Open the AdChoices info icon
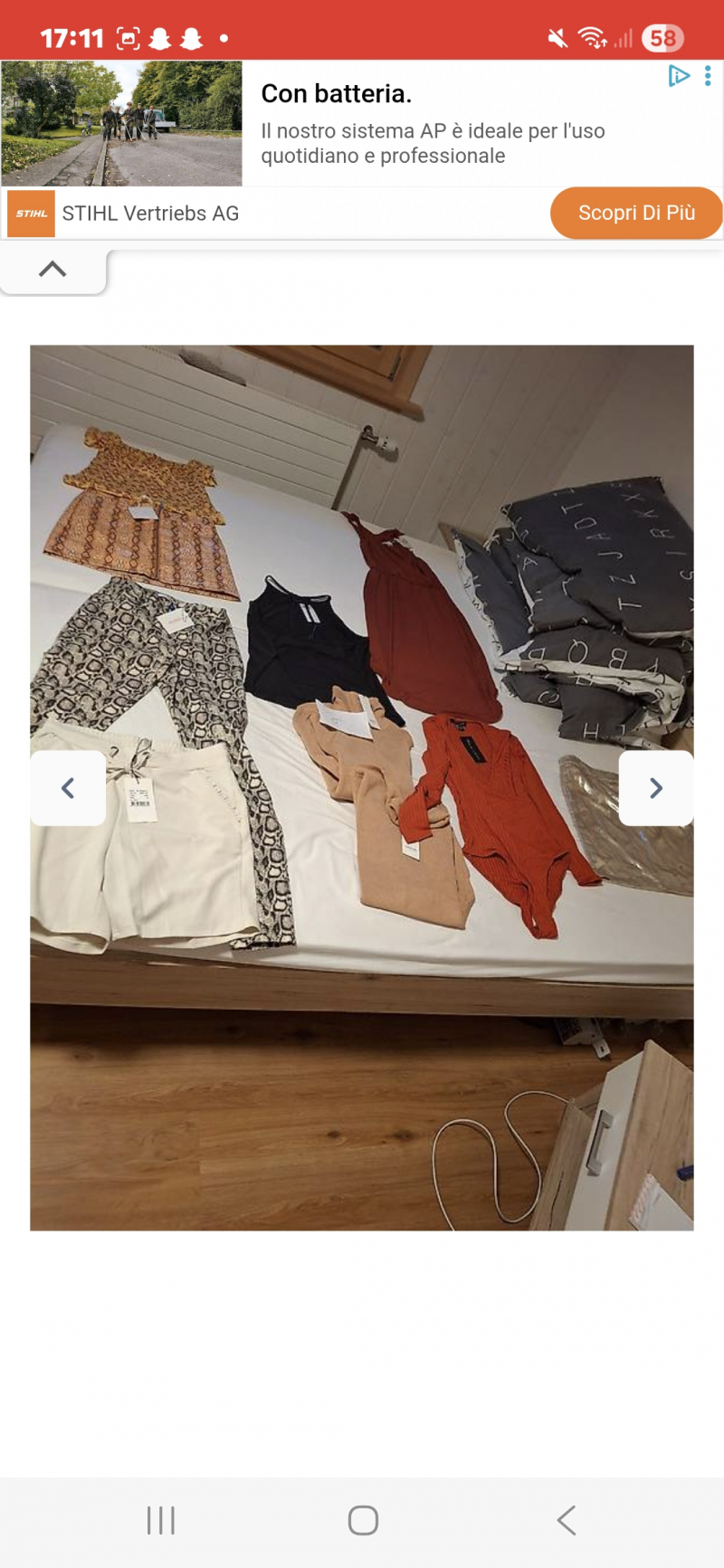724x1568 pixels. (678, 76)
